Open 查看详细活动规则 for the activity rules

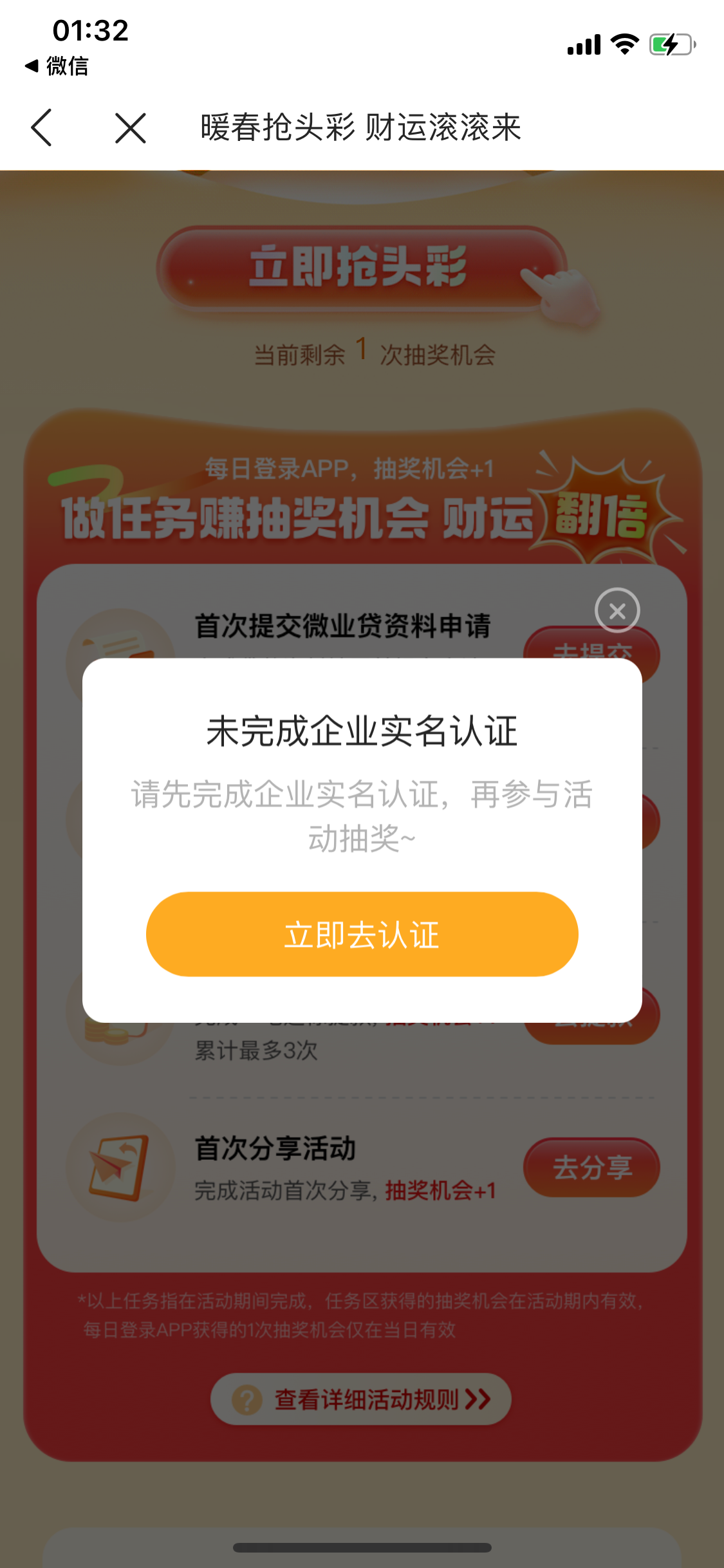point(362,1399)
